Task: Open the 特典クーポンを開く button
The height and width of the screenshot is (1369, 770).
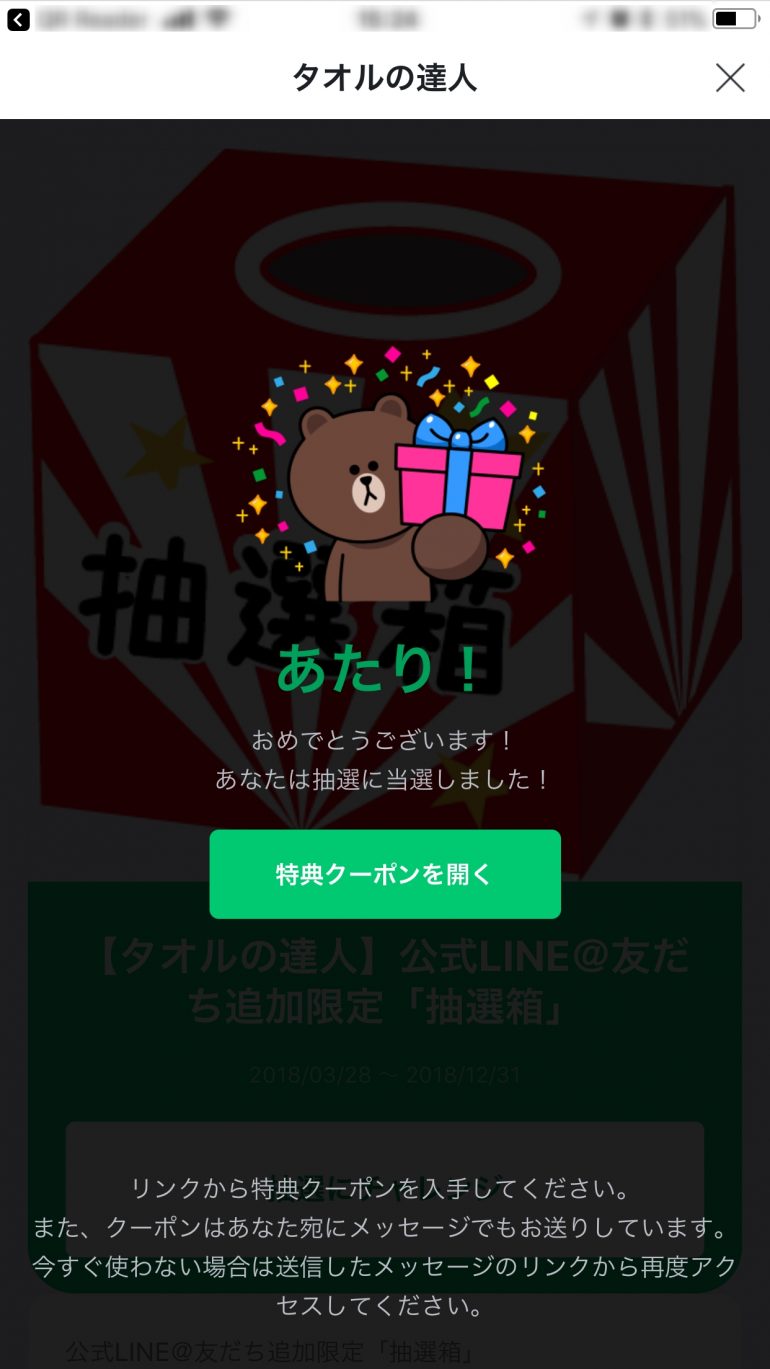Action: click(x=385, y=873)
